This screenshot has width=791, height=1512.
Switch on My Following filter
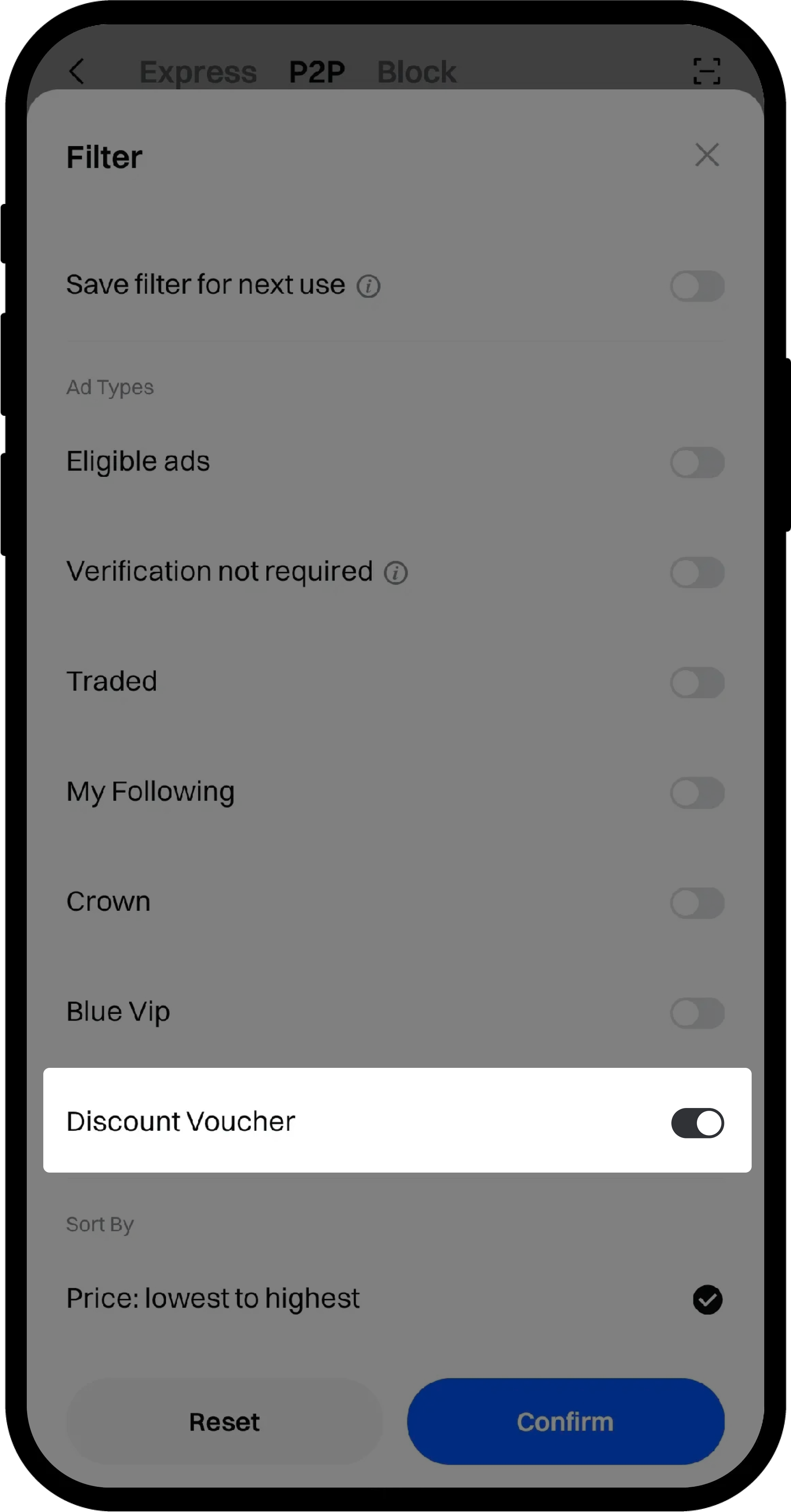pos(697,793)
